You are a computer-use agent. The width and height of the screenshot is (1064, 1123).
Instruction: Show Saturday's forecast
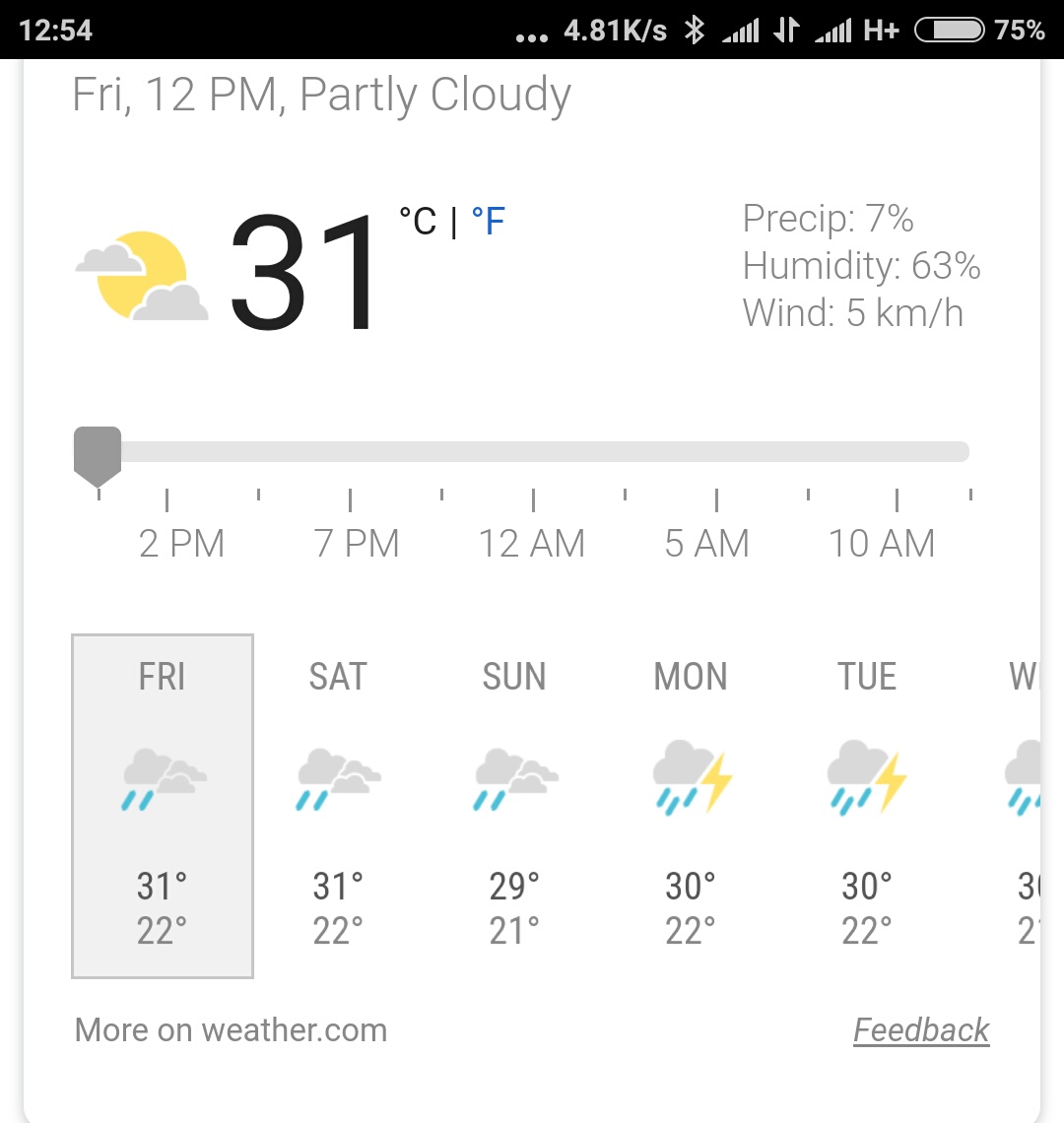338,806
